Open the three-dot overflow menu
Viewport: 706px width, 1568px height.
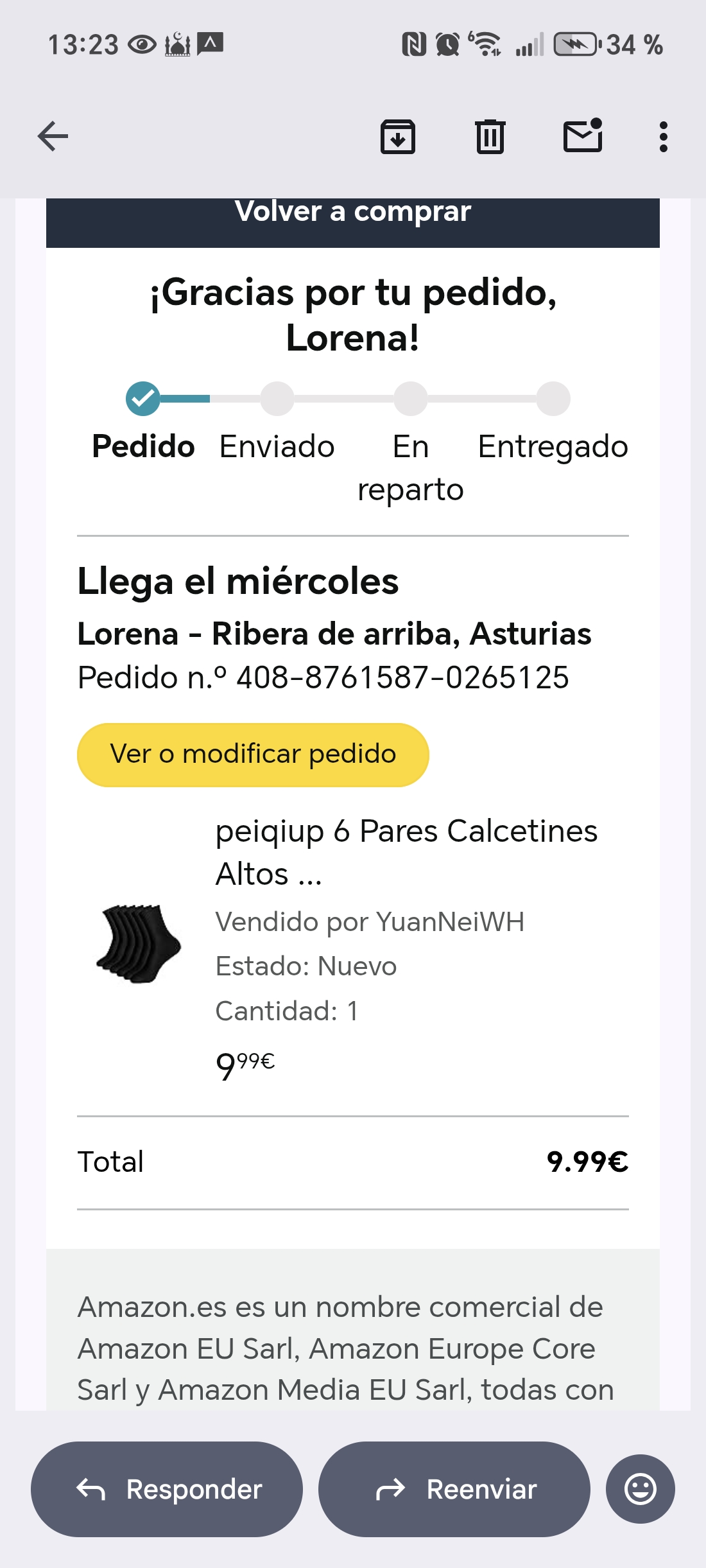tap(663, 136)
